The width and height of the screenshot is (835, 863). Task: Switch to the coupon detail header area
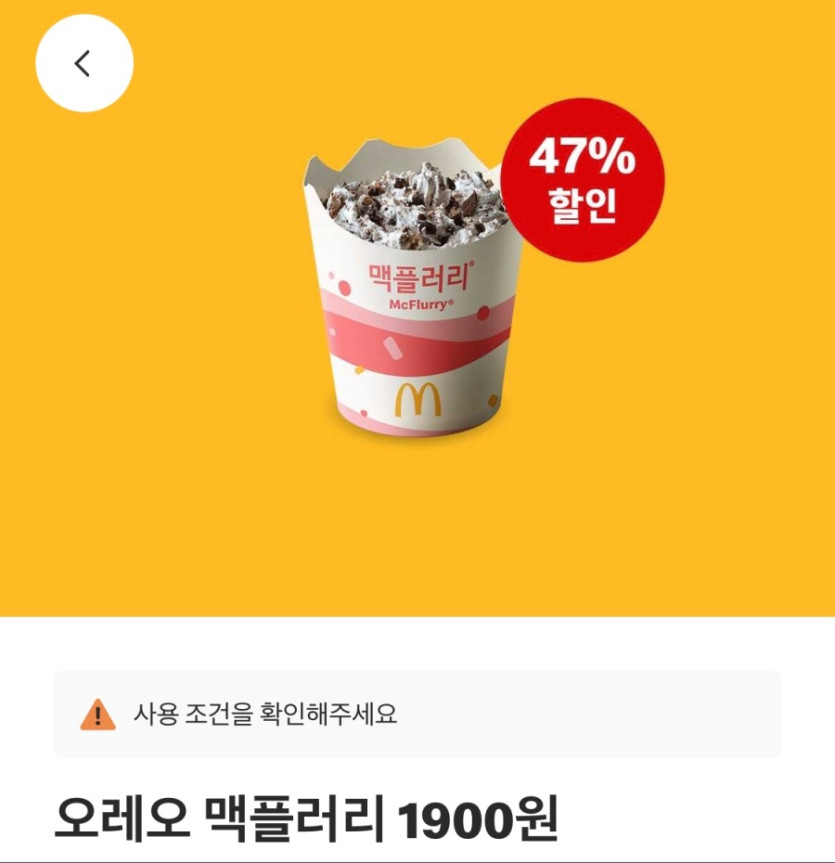[417, 300]
